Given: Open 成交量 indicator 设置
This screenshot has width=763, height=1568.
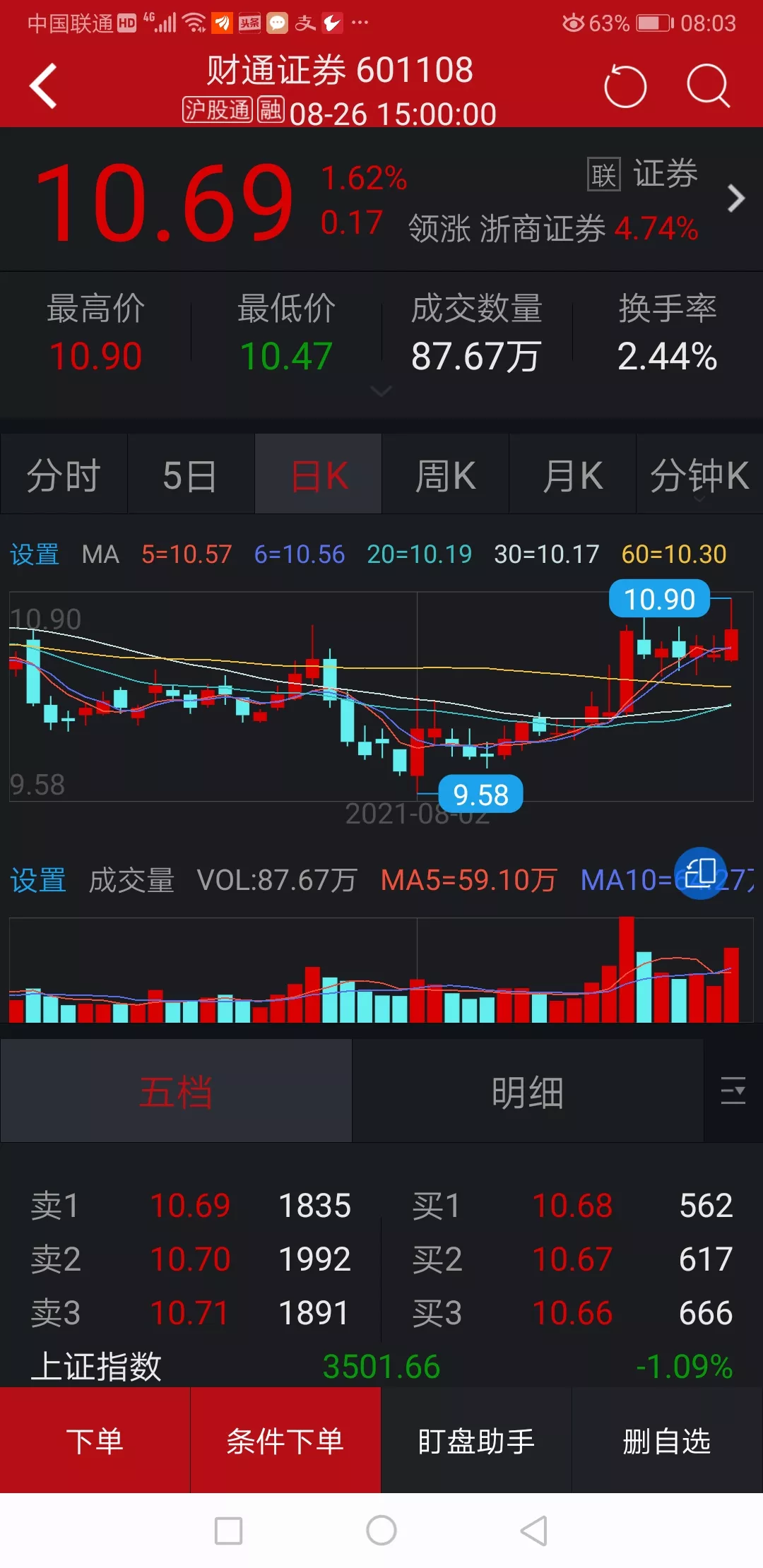Looking at the screenshot, I should (x=38, y=880).
